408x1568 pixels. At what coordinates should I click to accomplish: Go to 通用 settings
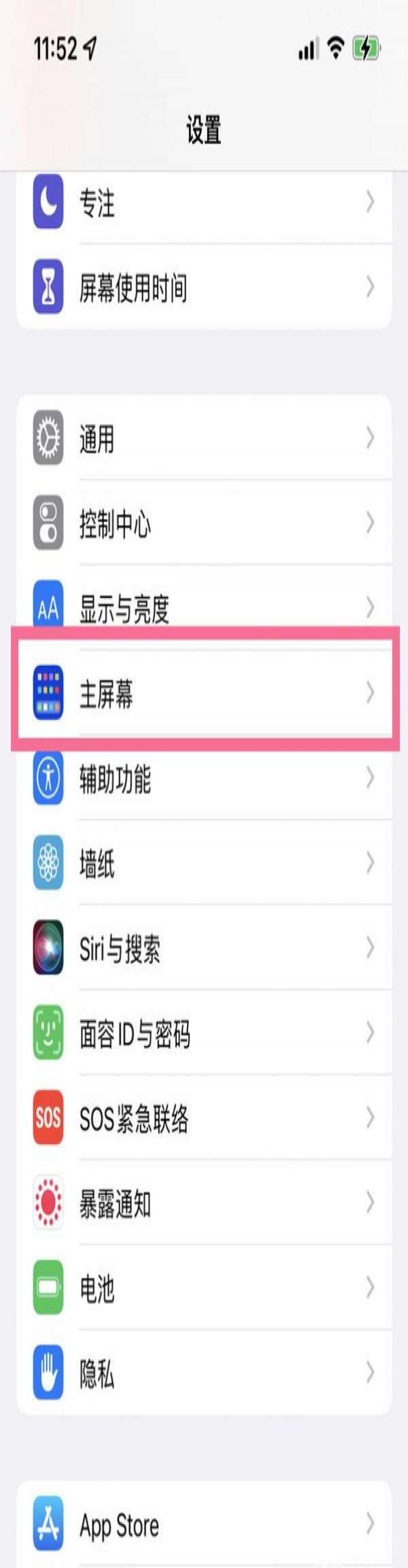click(x=204, y=438)
